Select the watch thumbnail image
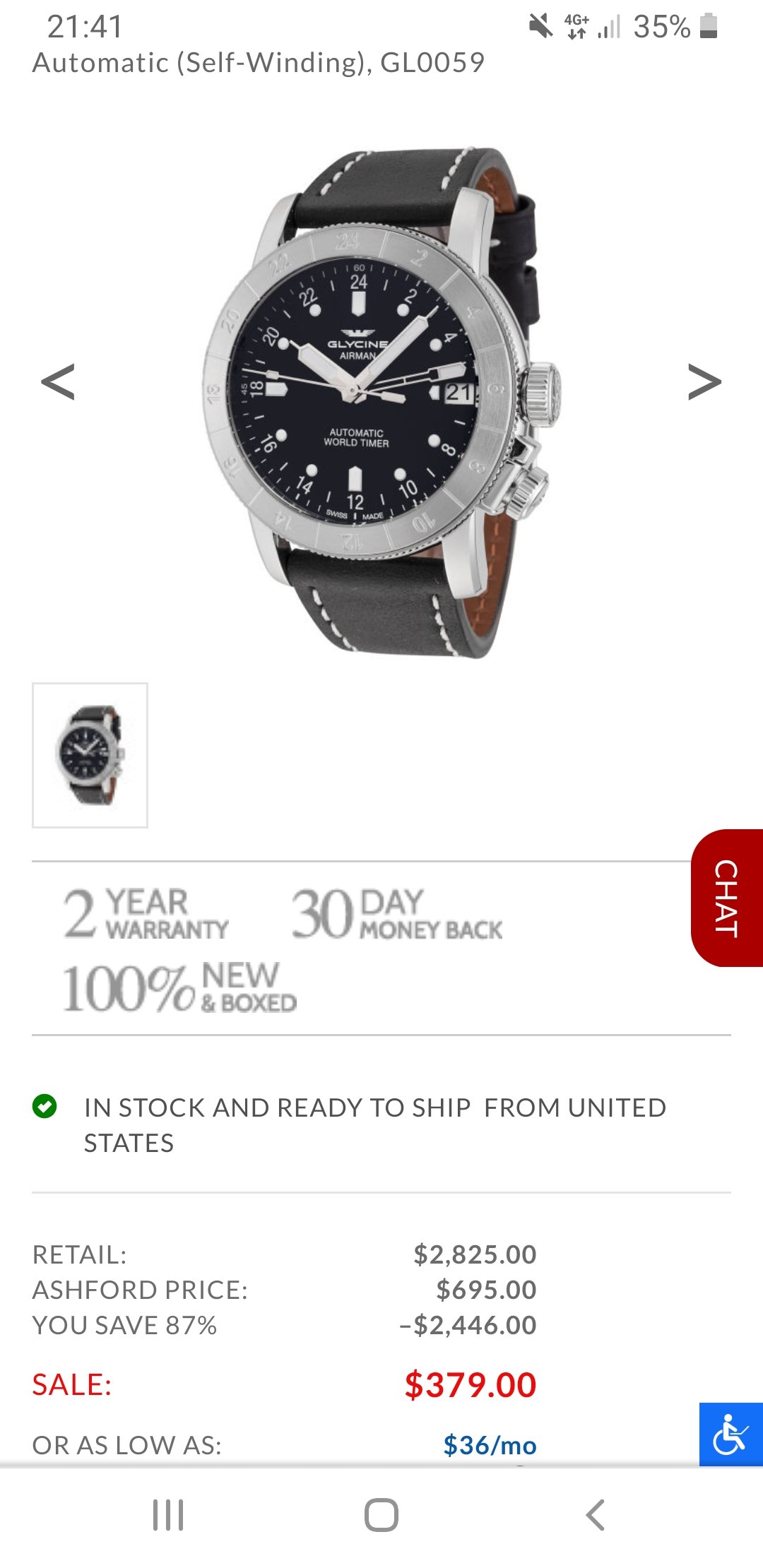 [90, 755]
